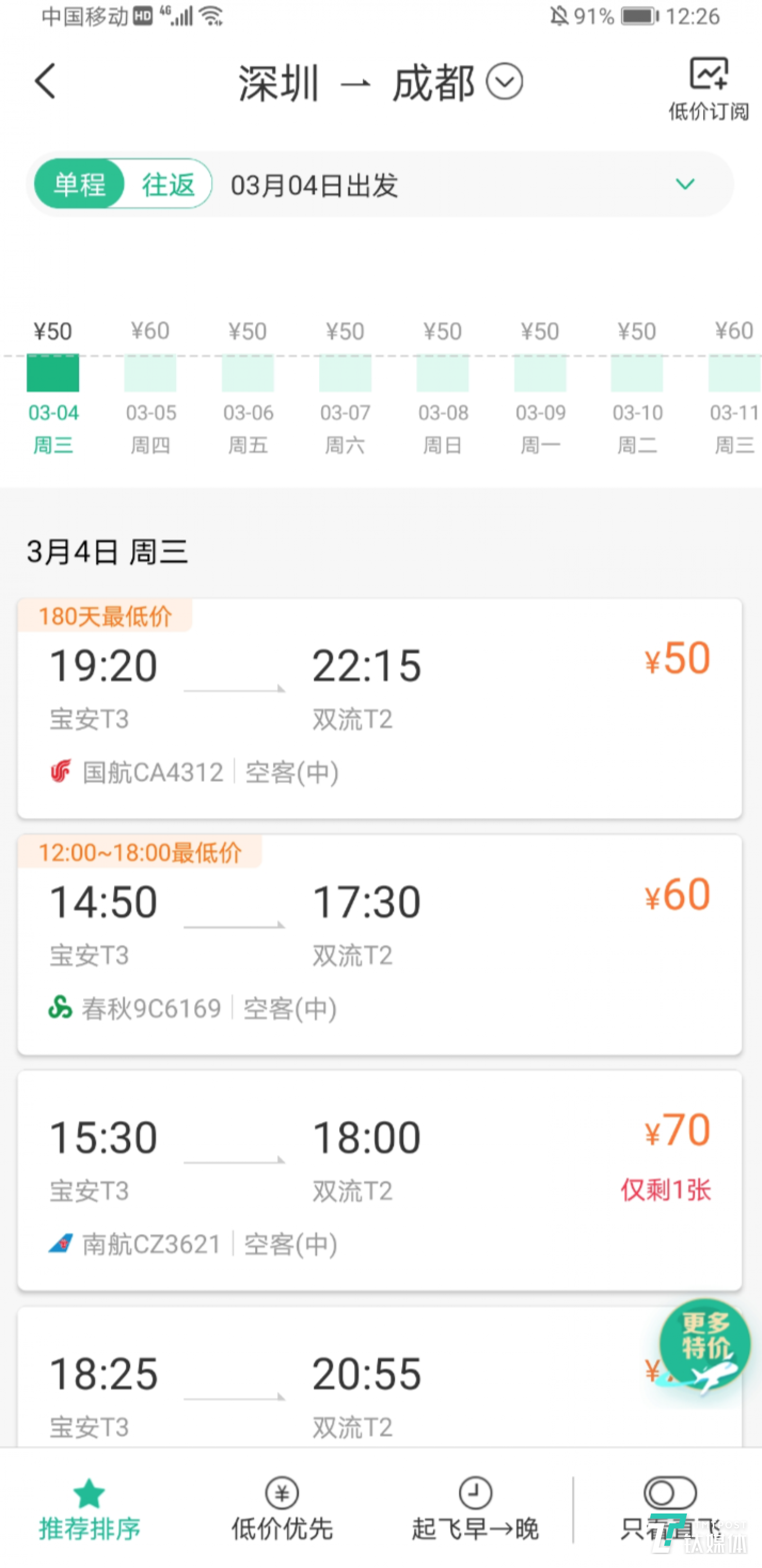Go back using the top-left arrow
Screen dimensions: 762x1568
click(x=45, y=81)
